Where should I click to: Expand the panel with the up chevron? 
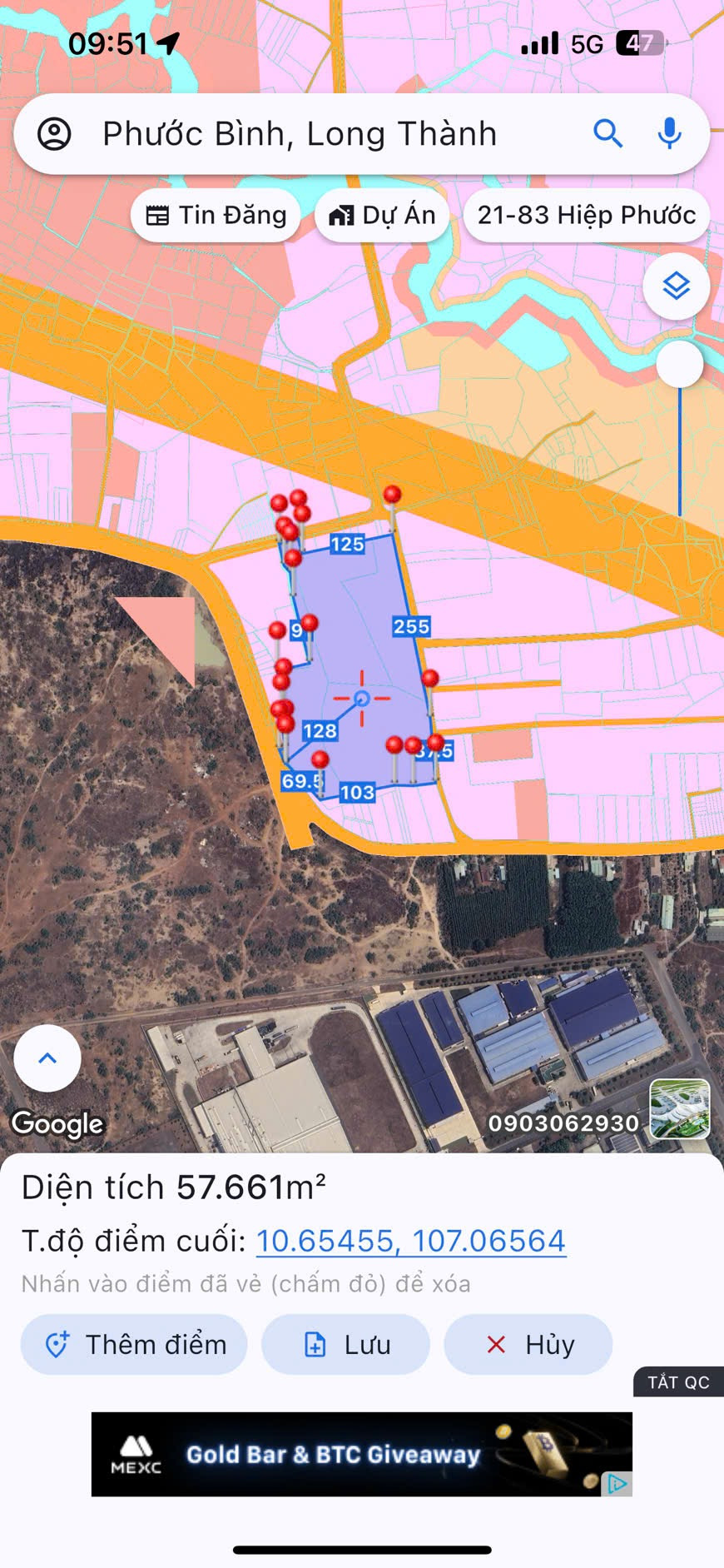[x=47, y=1058]
